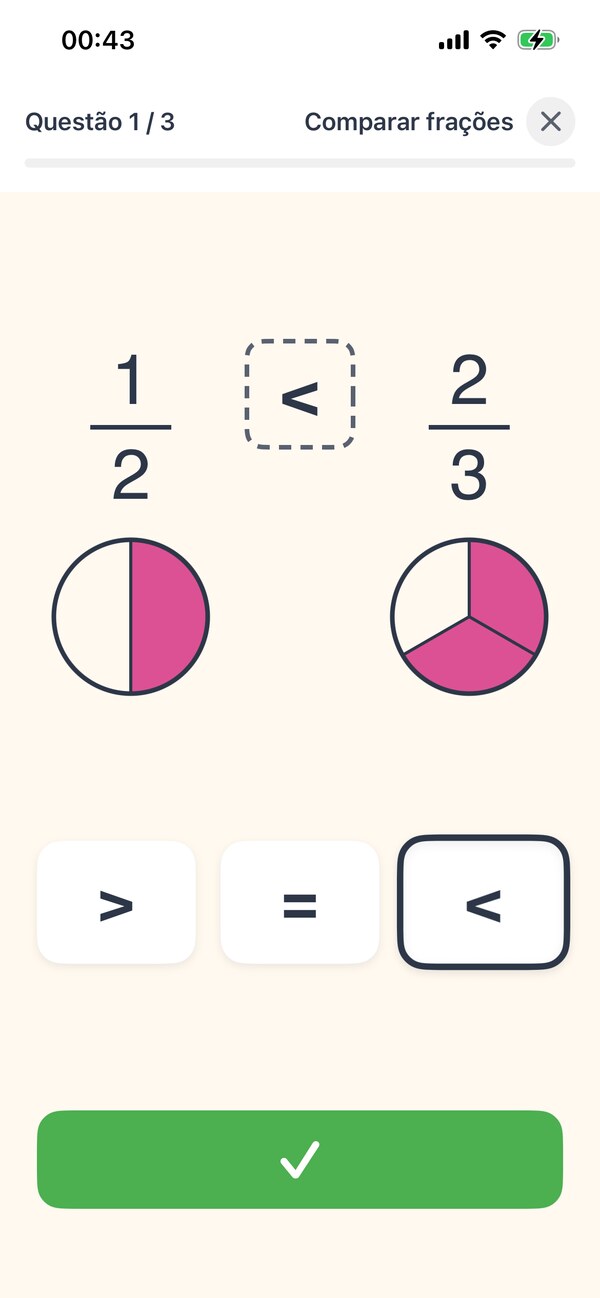Choose the equals sign answer
The height and width of the screenshot is (1298, 600).
(300, 904)
